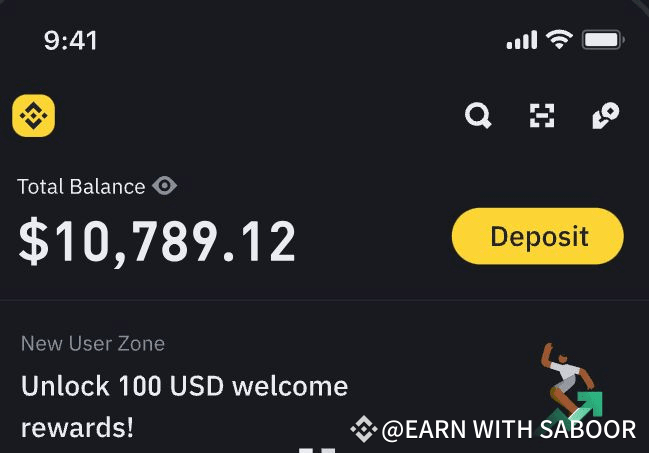Tap the coin tag icon in the top bar
This screenshot has height=453, width=649.
tap(605, 117)
